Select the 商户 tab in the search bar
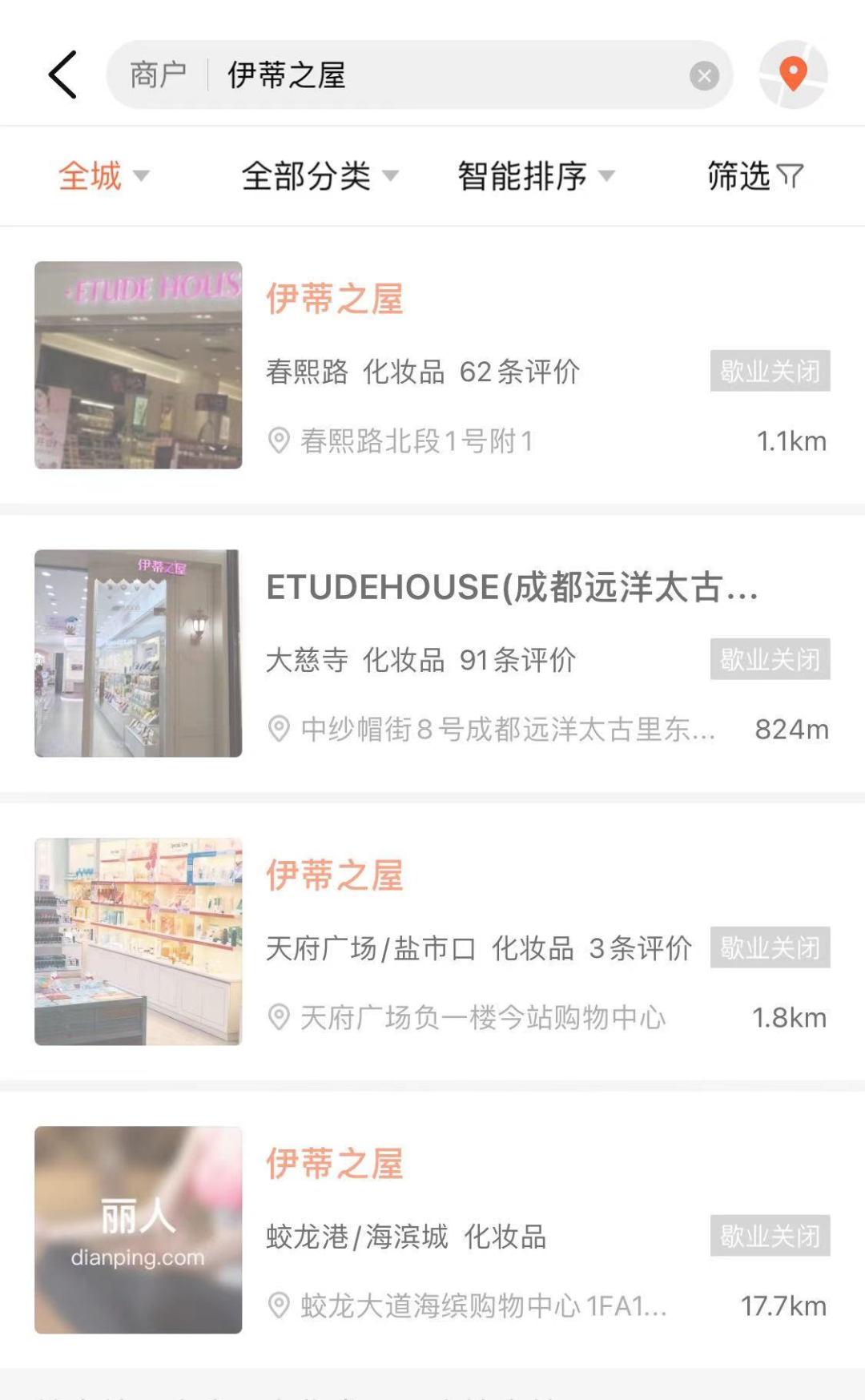Screen dimensions: 865x1400 [159, 75]
